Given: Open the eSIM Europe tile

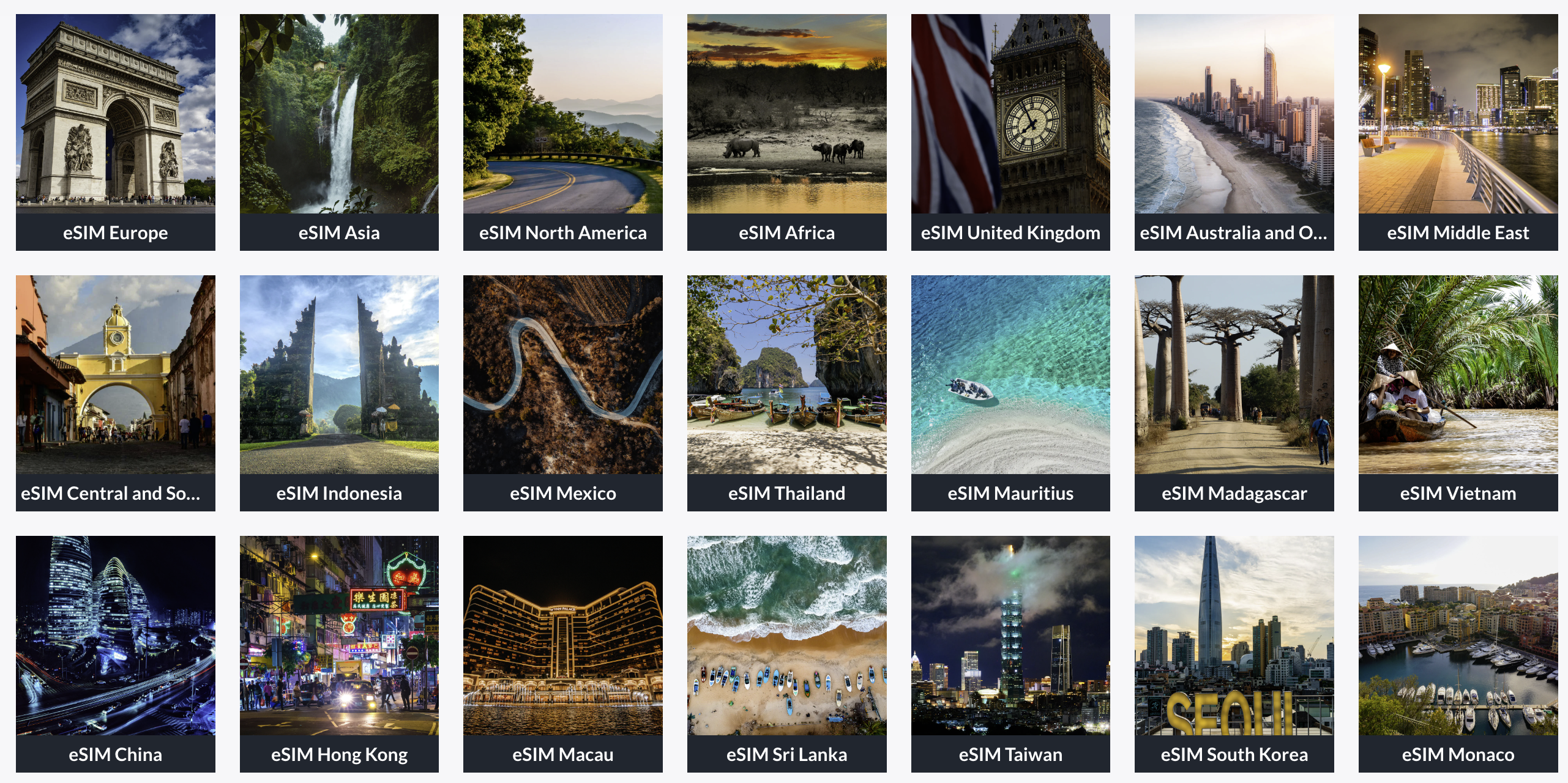Looking at the screenshot, I should click(115, 132).
